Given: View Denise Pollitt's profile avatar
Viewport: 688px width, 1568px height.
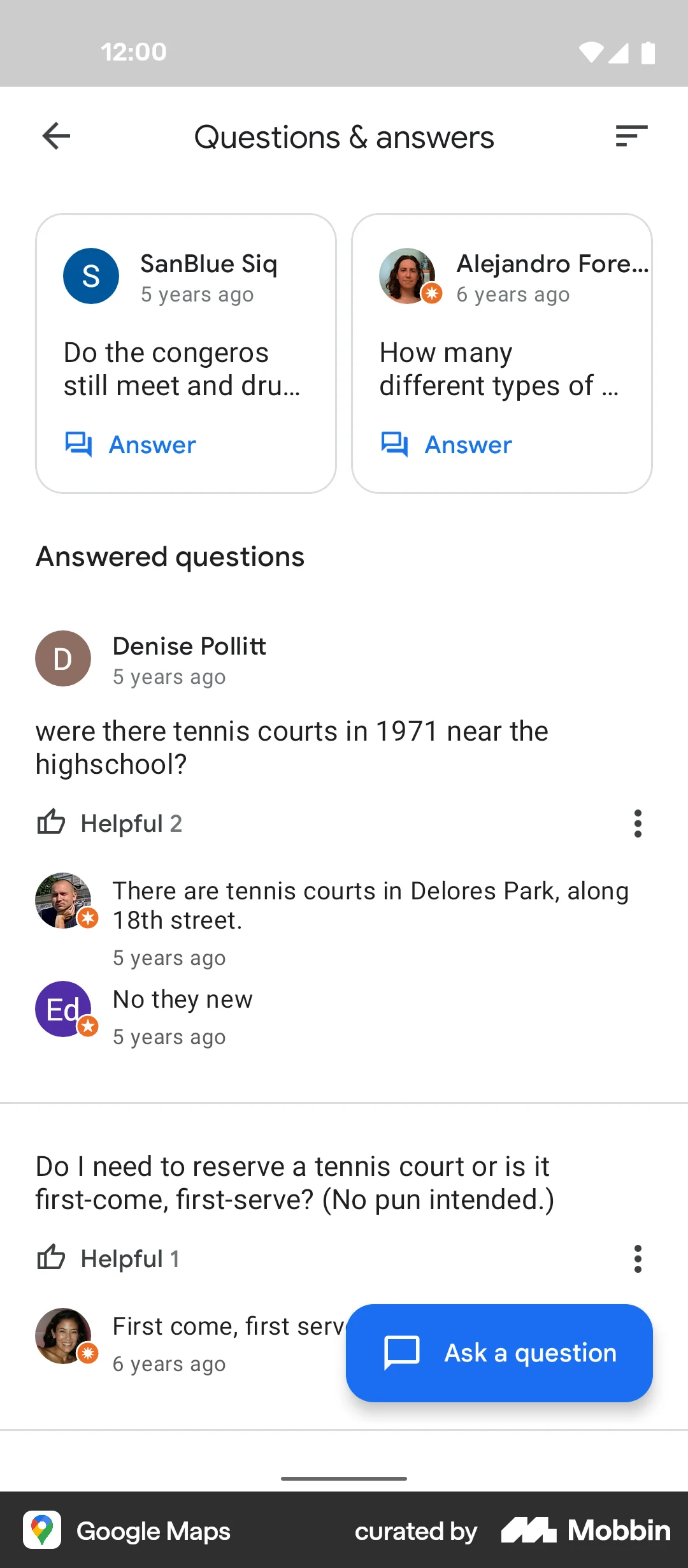Looking at the screenshot, I should click(63, 658).
